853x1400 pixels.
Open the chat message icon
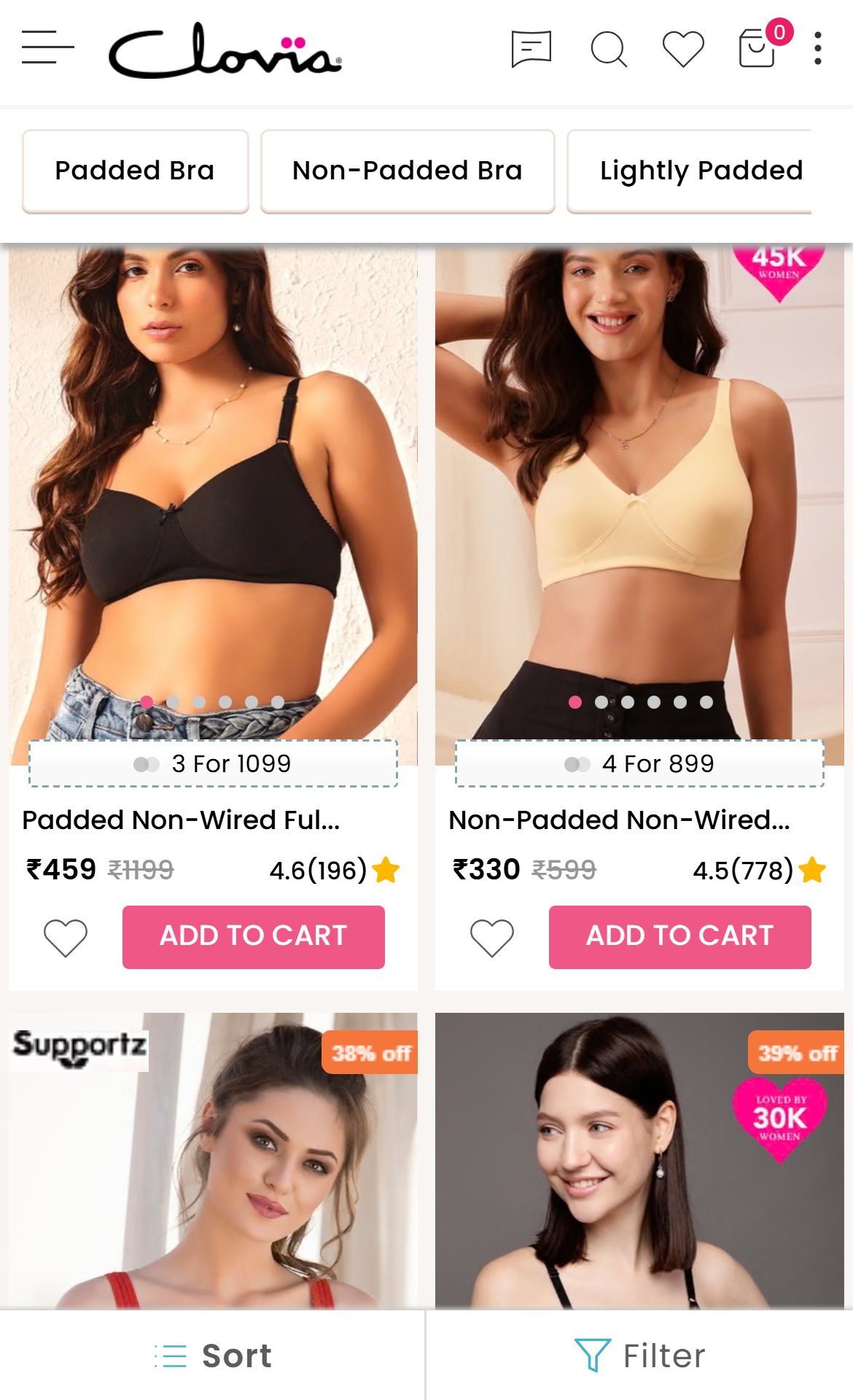click(x=531, y=49)
